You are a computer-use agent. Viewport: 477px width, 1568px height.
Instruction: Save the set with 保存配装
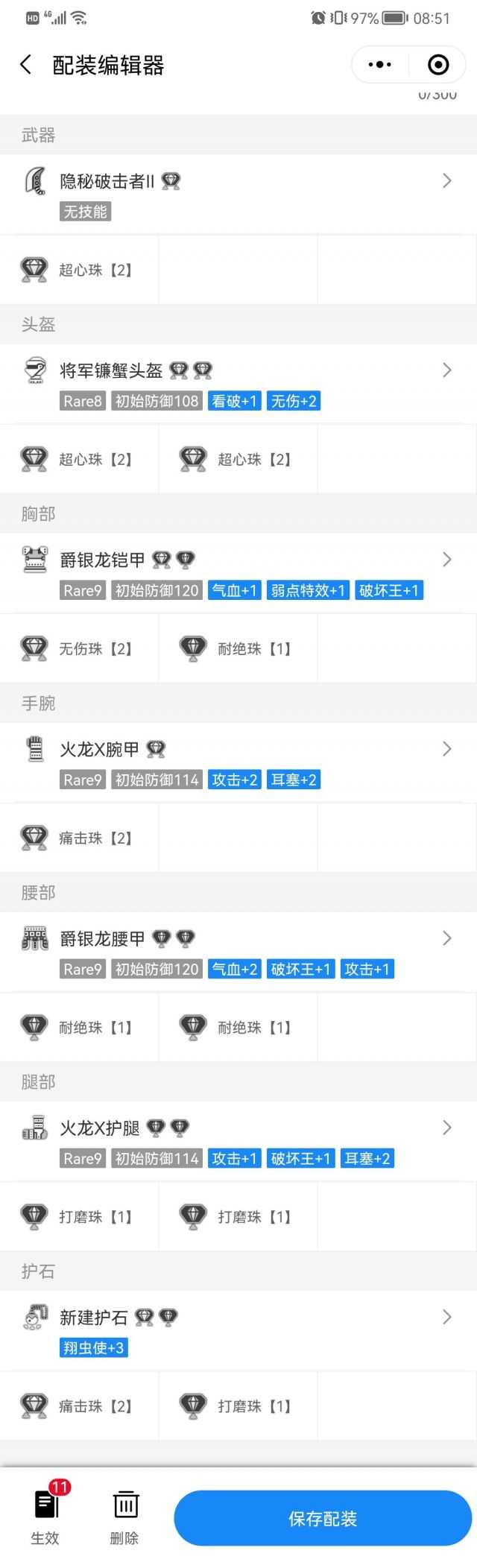pyautogui.click(x=323, y=1518)
